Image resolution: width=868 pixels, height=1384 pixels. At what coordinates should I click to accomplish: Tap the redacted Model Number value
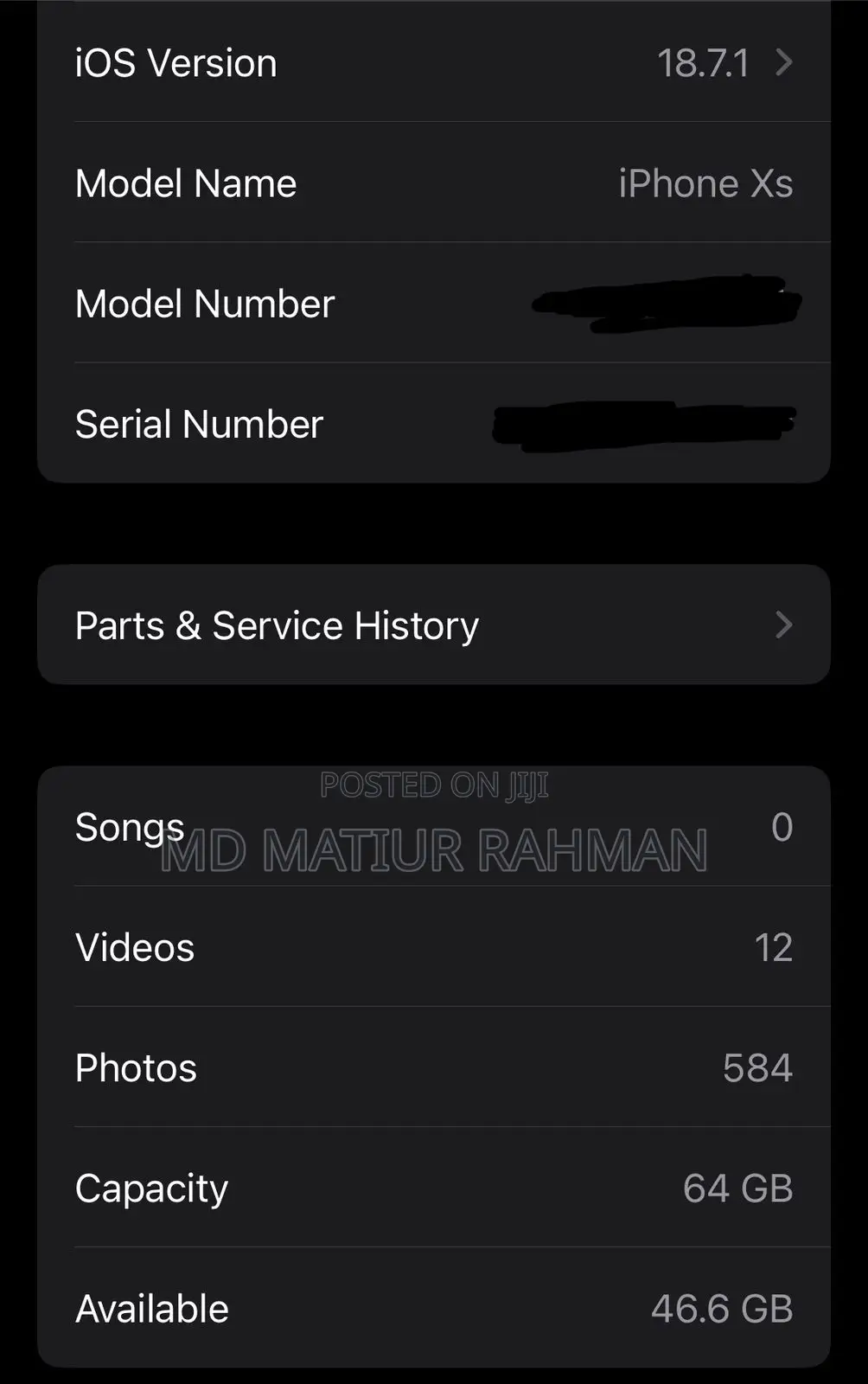666,304
